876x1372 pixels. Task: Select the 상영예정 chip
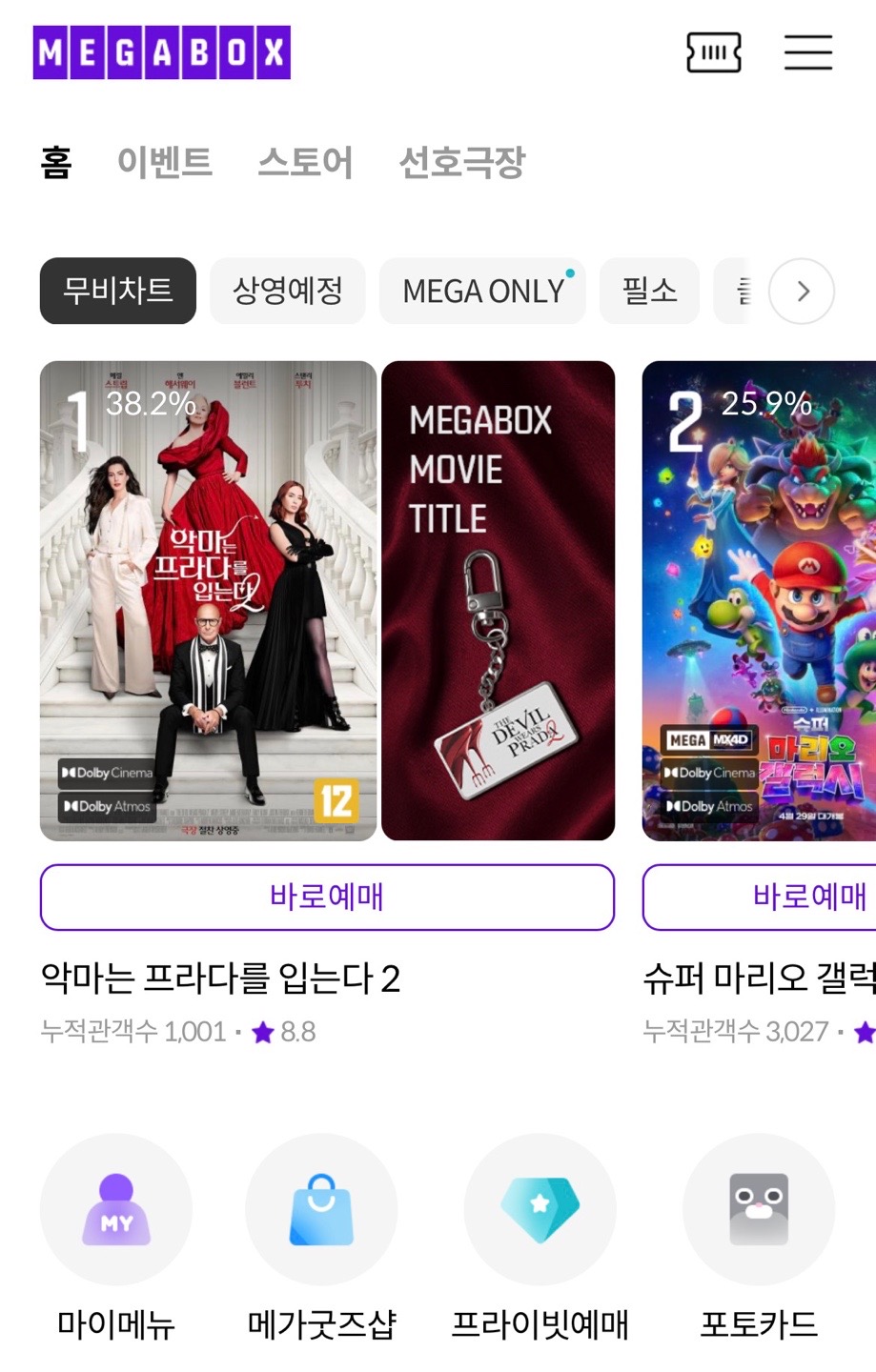288,291
